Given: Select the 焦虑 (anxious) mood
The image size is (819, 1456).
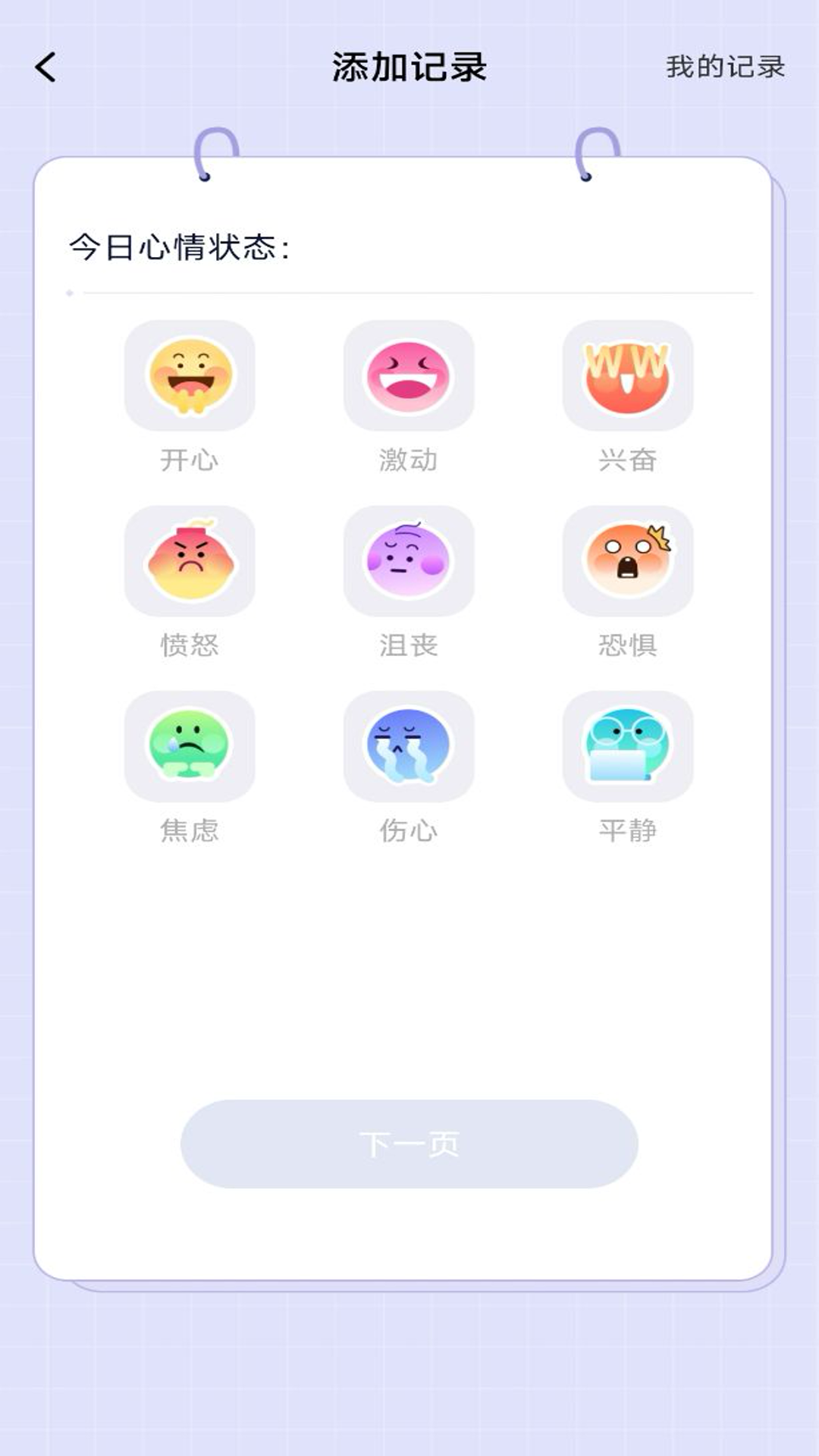Looking at the screenshot, I should pyautogui.click(x=190, y=746).
